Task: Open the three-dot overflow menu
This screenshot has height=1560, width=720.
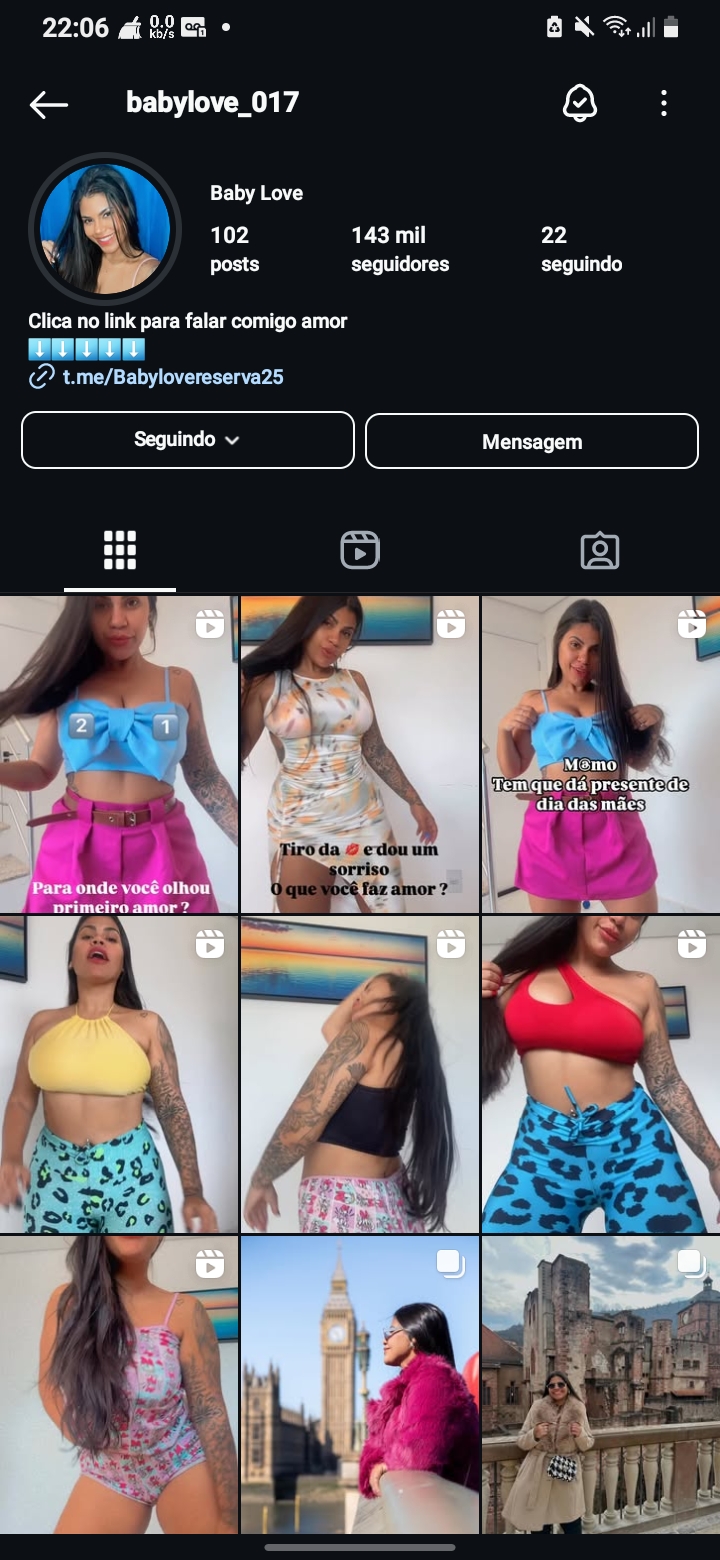Action: (664, 103)
